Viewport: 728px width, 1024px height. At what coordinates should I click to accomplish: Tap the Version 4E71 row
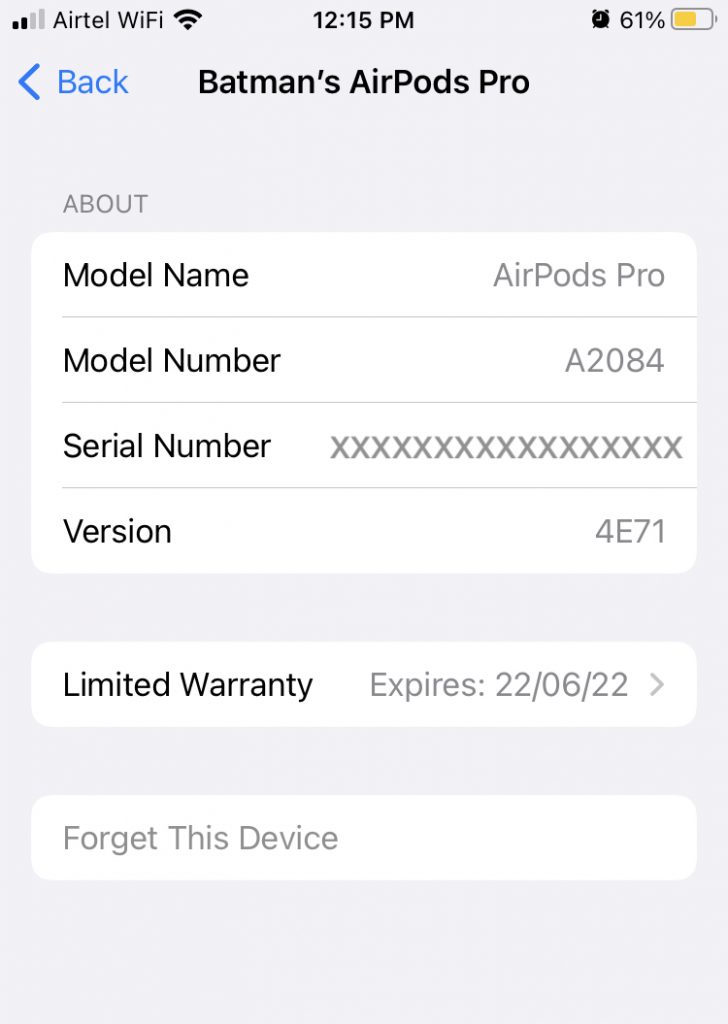364,531
